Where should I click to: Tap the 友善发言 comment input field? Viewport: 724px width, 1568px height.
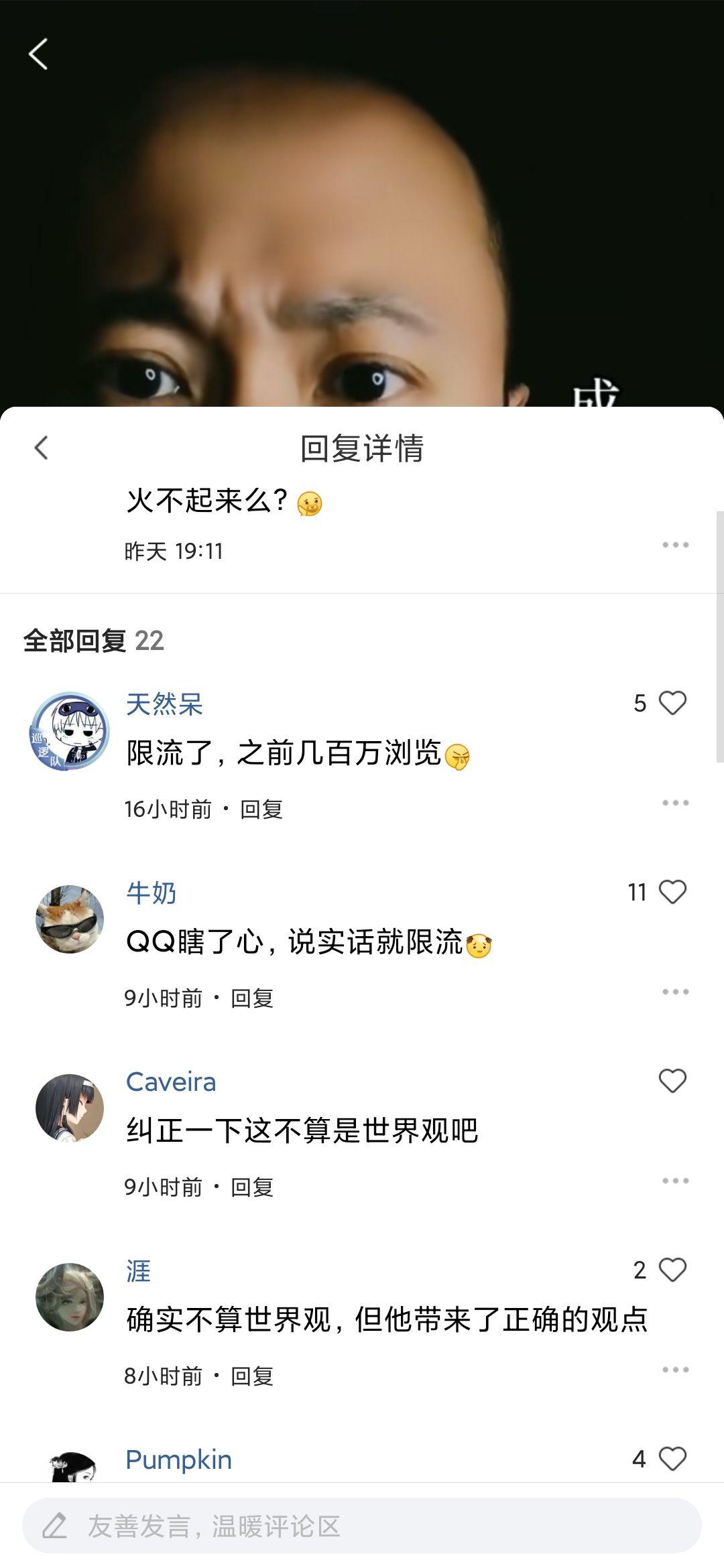(362, 1526)
